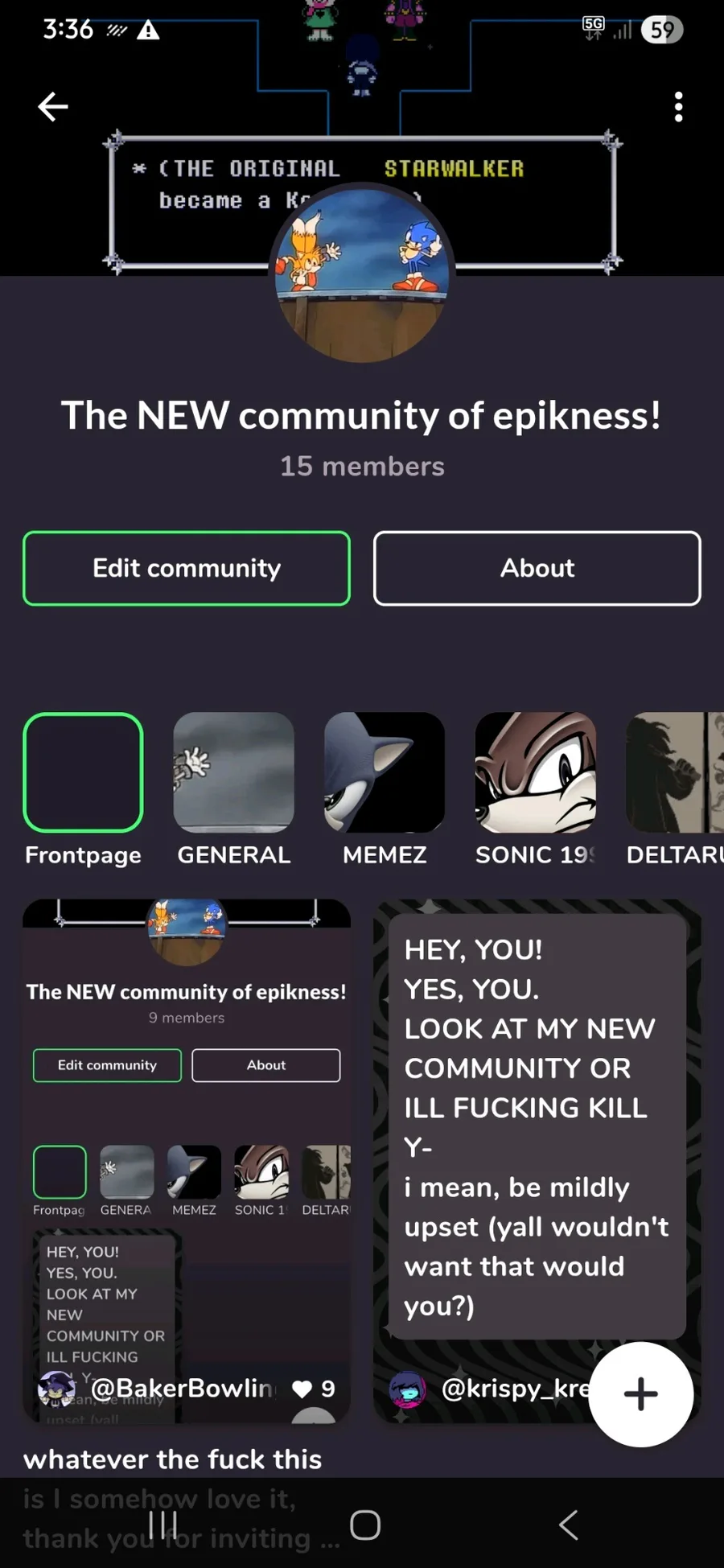This screenshot has width=724, height=1568.
Task: Like the post by @BakerBowlin
Action: pyautogui.click(x=302, y=1389)
